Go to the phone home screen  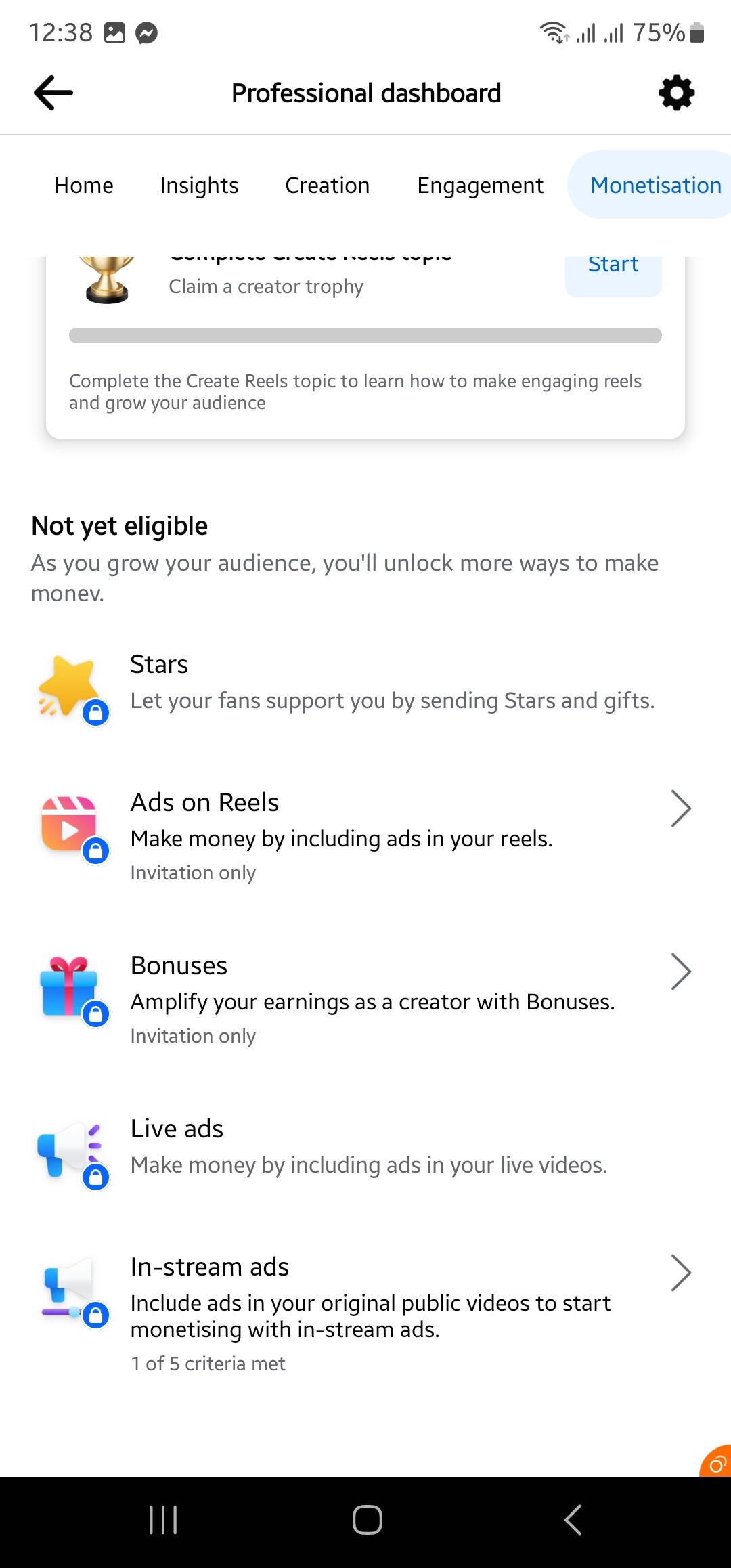(367, 1520)
